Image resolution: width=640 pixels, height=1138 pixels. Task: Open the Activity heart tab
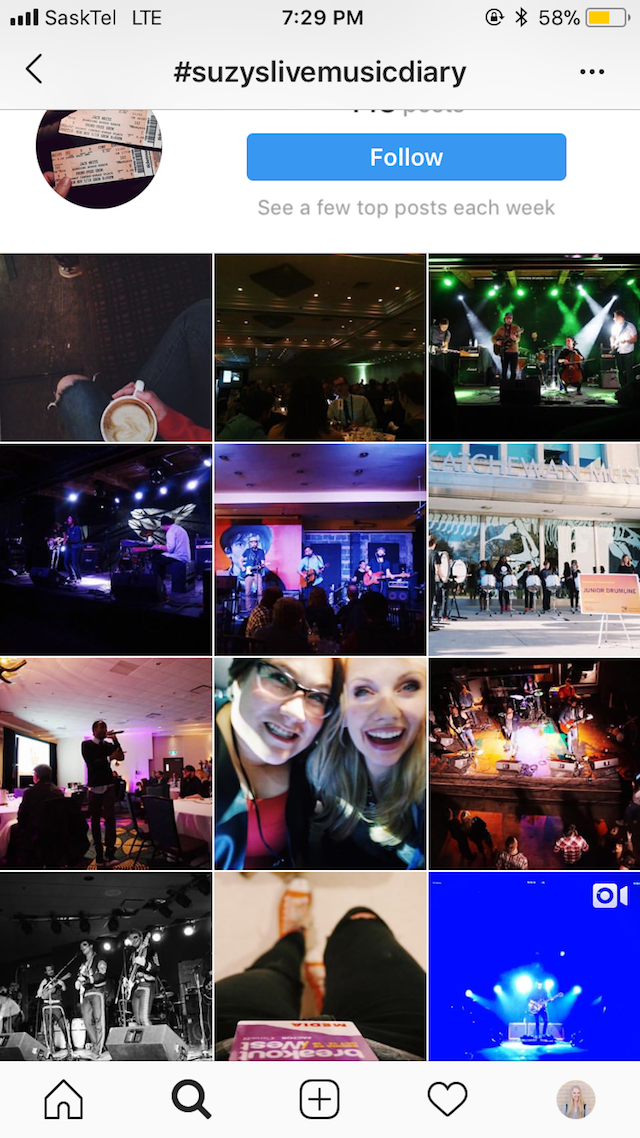click(x=447, y=1100)
